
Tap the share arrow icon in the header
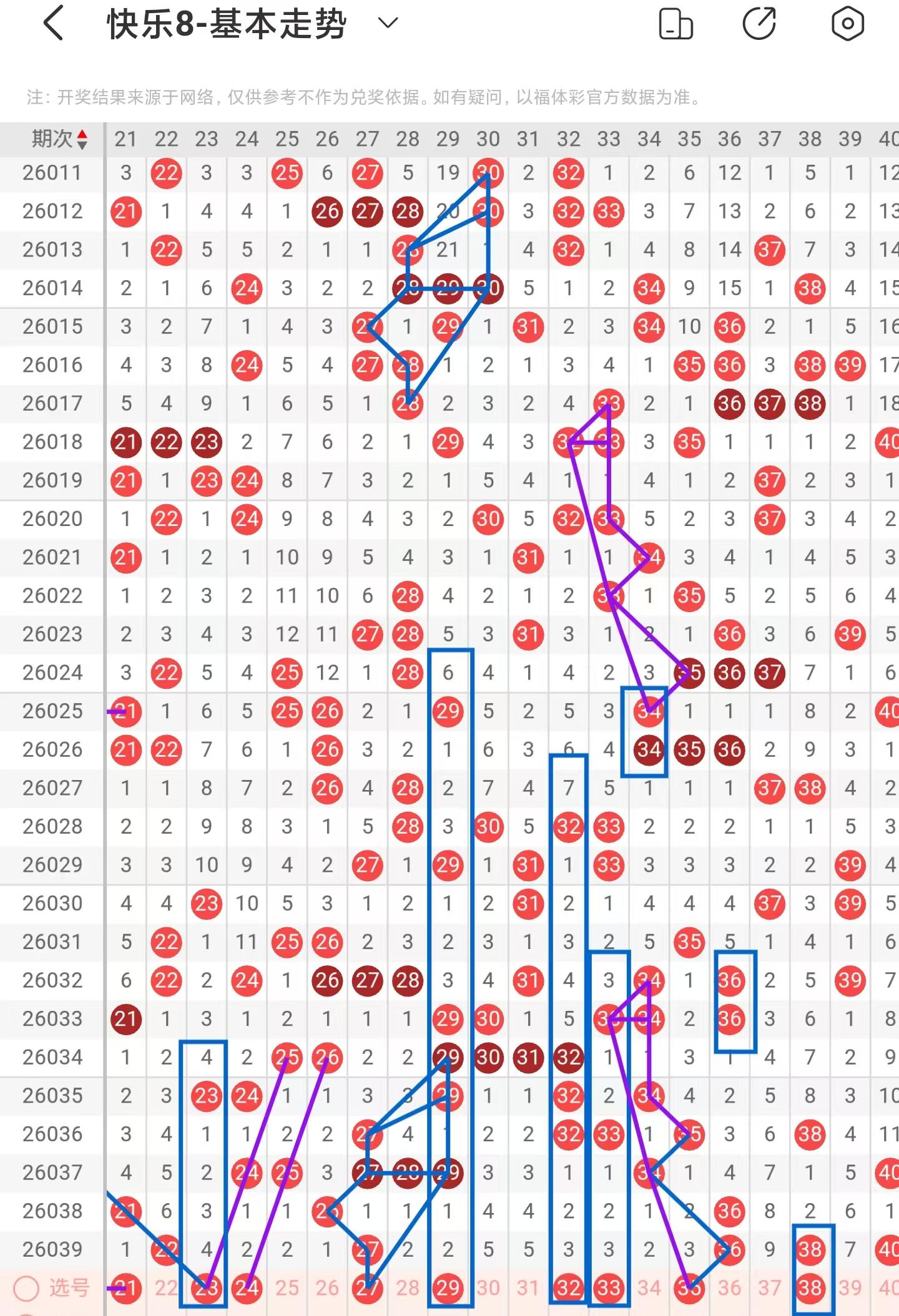point(759,24)
